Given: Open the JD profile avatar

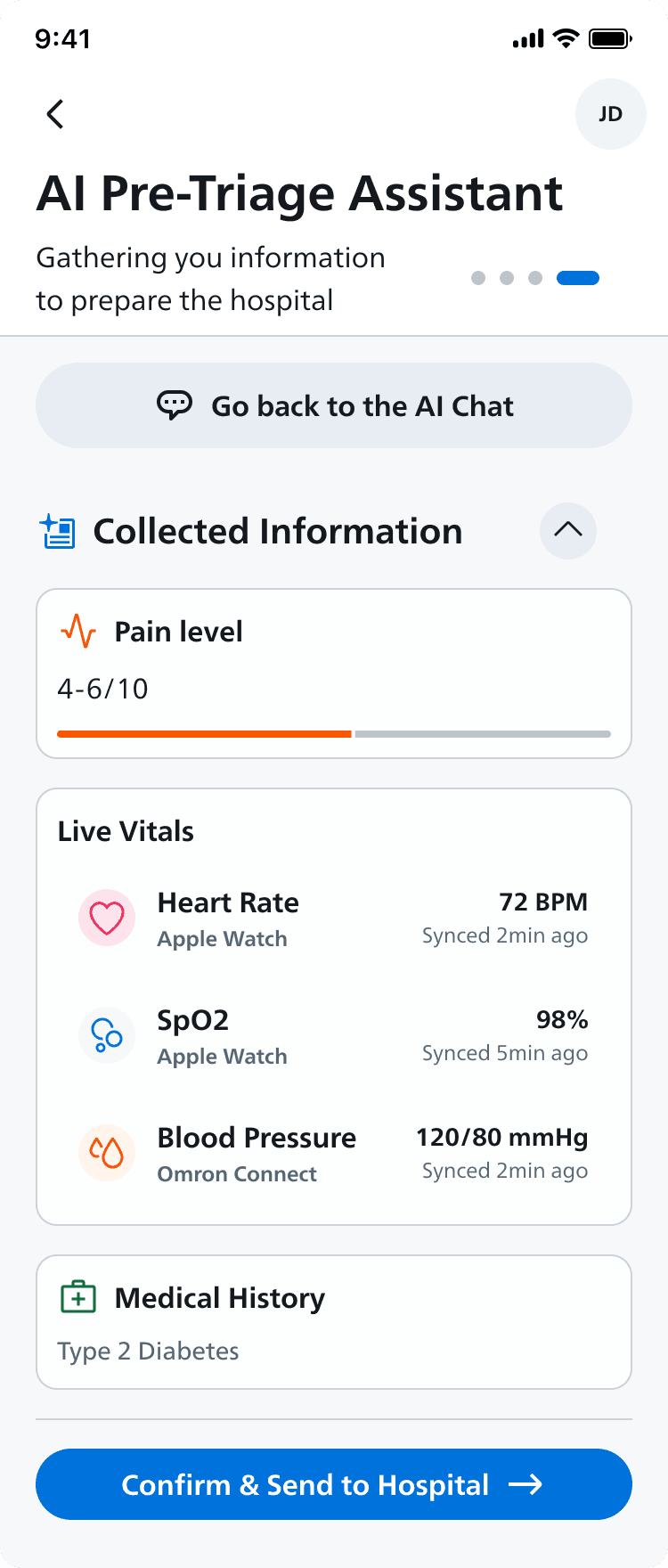Looking at the screenshot, I should click(610, 114).
